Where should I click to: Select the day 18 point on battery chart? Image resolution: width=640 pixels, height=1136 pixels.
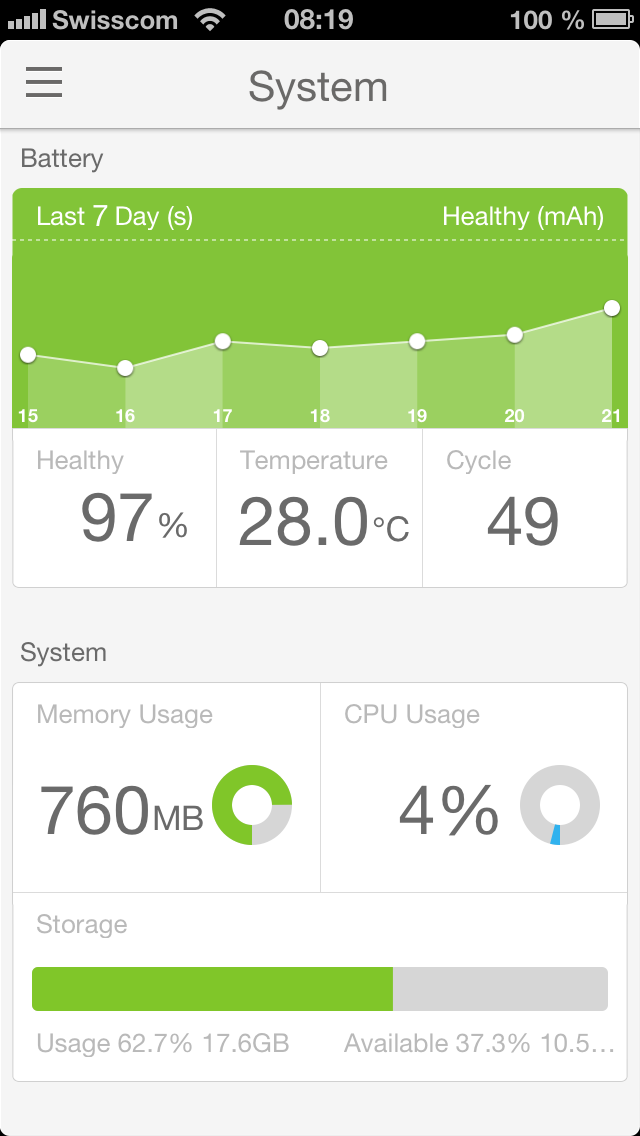point(320,348)
